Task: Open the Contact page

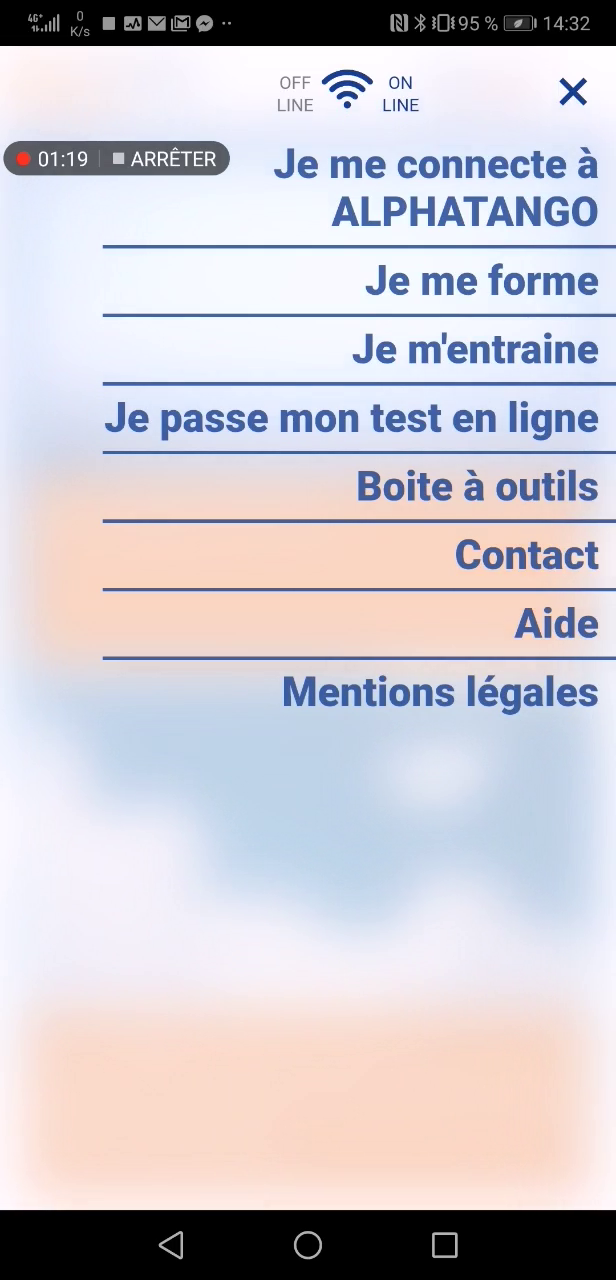Action: [x=527, y=555]
